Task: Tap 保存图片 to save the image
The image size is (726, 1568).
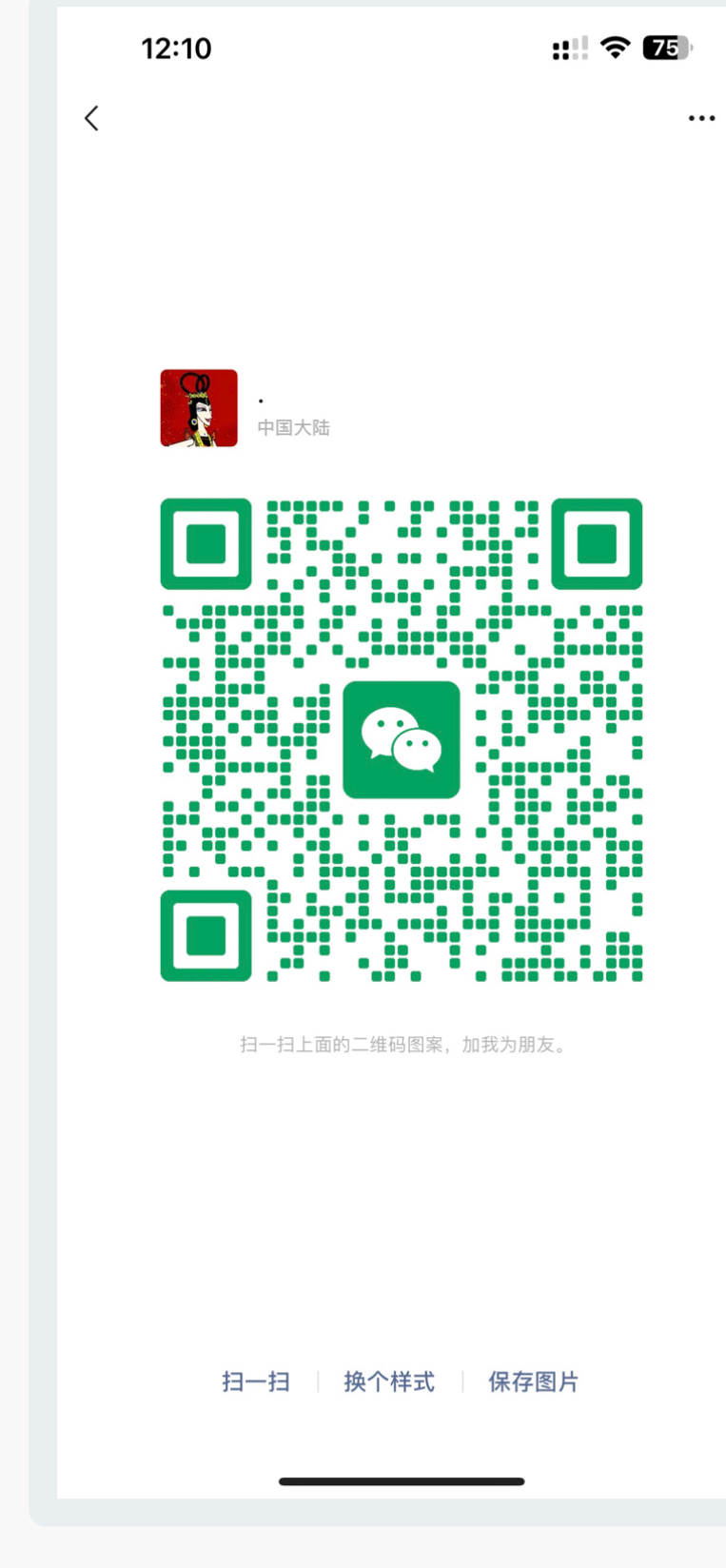Action: click(534, 1382)
